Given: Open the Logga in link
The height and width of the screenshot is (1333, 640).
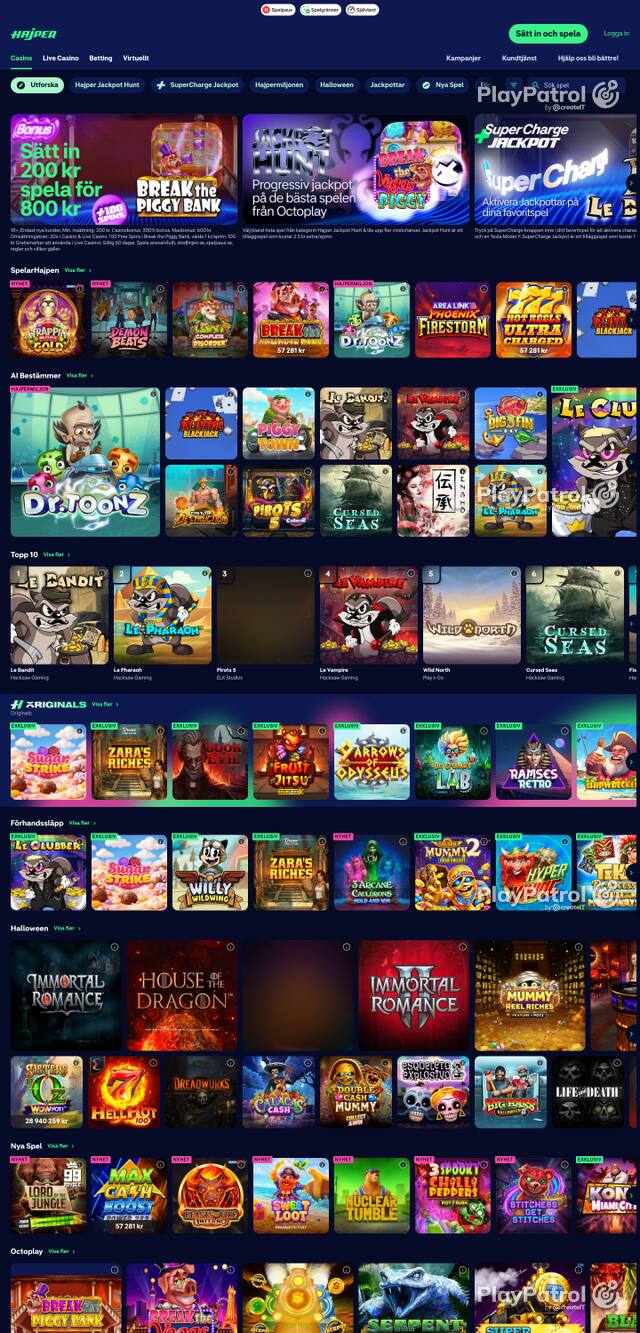Looking at the screenshot, I should coord(617,34).
